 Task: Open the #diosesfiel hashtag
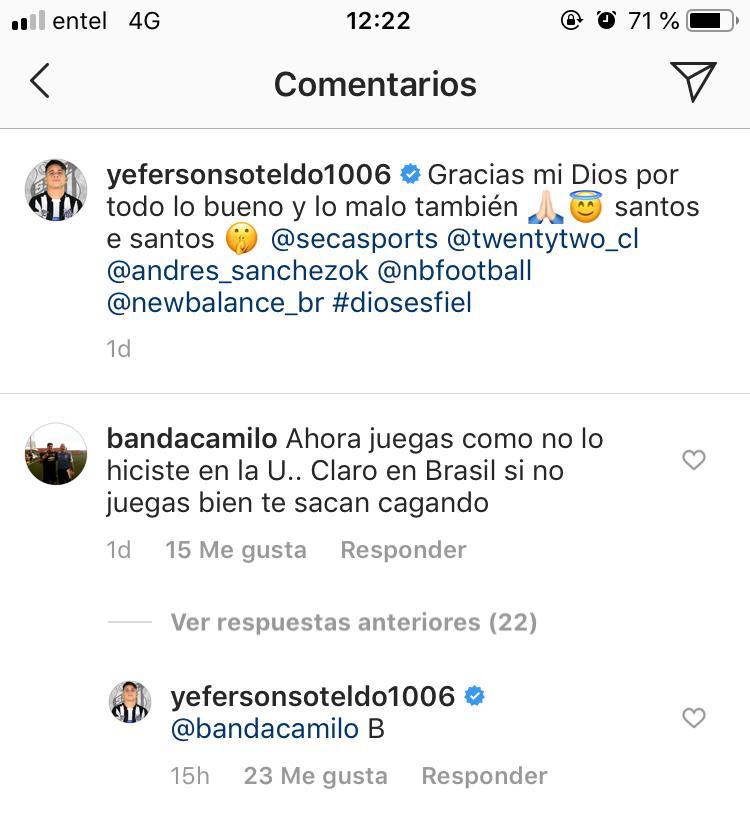pyautogui.click(x=402, y=303)
